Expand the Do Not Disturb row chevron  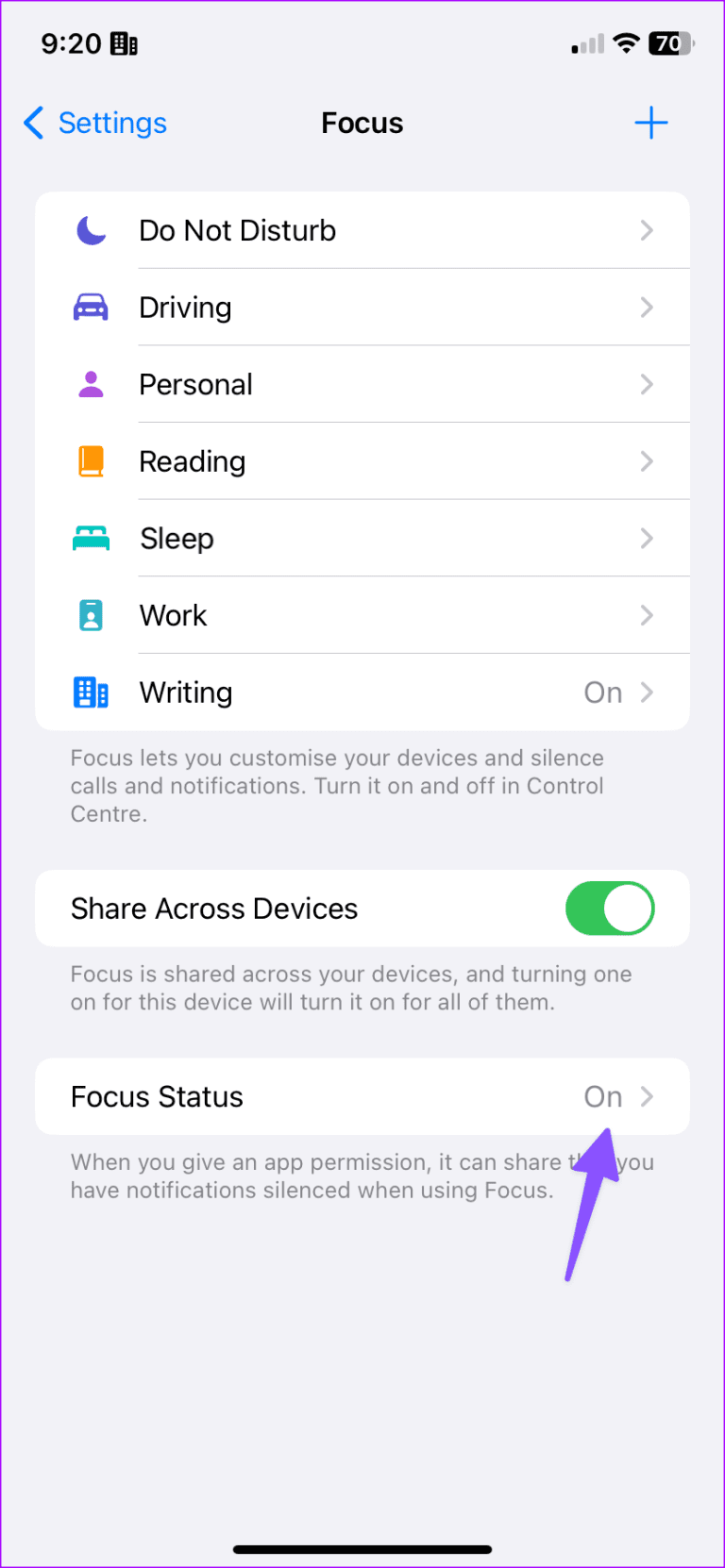click(x=647, y=230)
